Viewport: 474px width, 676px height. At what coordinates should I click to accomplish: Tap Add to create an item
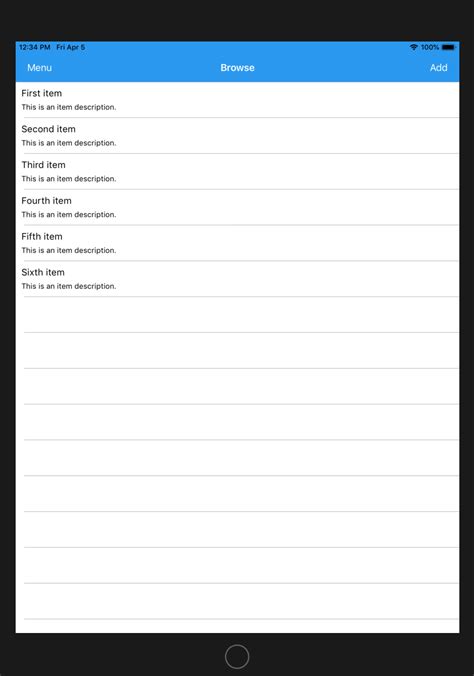click(438, 68)
